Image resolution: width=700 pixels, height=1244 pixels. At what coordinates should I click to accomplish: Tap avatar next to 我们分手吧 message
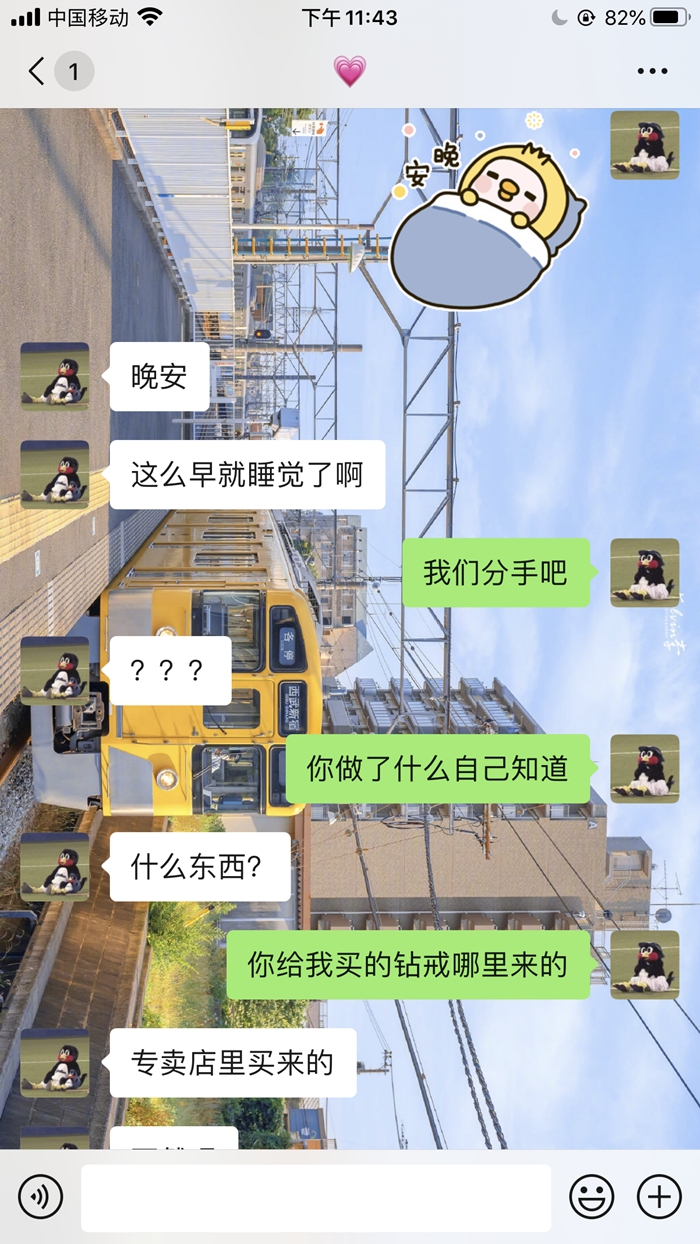(645, 573)
